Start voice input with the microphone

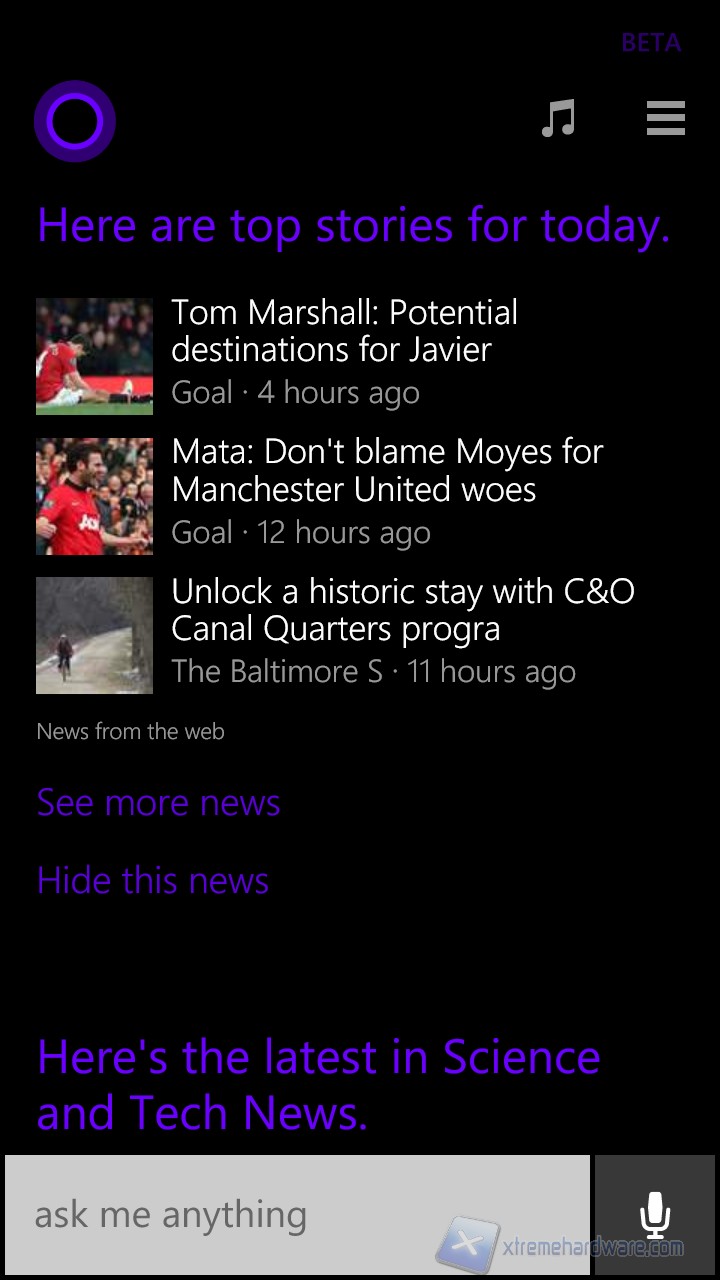tap(655, 1215)
